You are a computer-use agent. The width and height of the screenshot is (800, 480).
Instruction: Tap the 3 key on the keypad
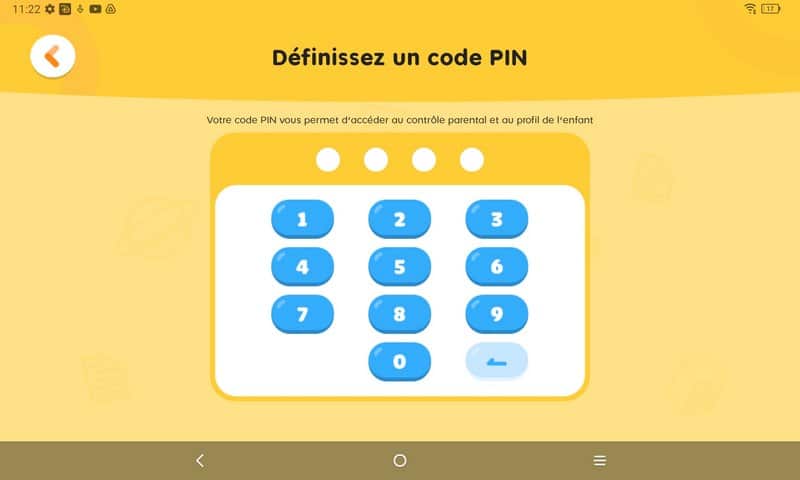(x=496, y=219)
